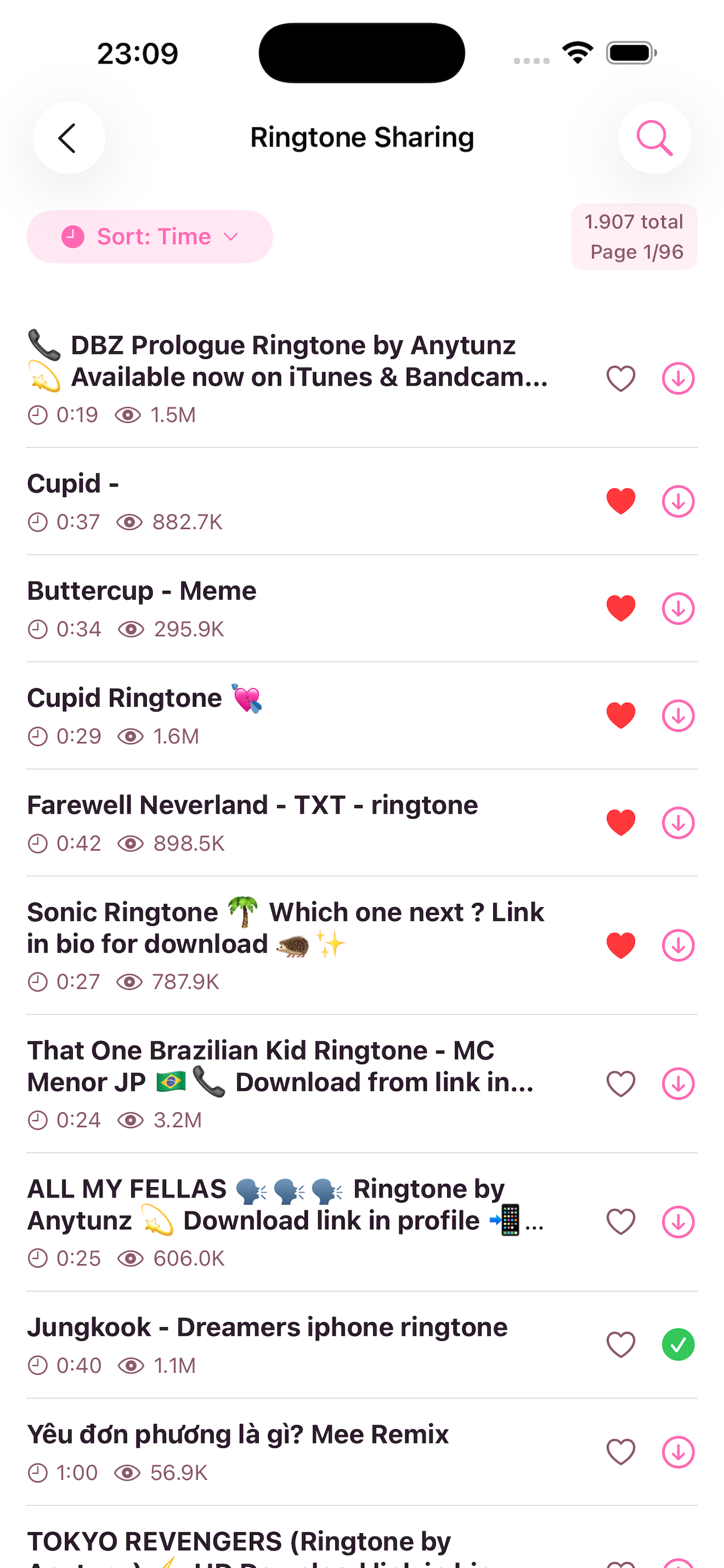Download the Farewell Neverland TXT ringtone
Viewport: 724px width, 1568px height.
[678, 822]
